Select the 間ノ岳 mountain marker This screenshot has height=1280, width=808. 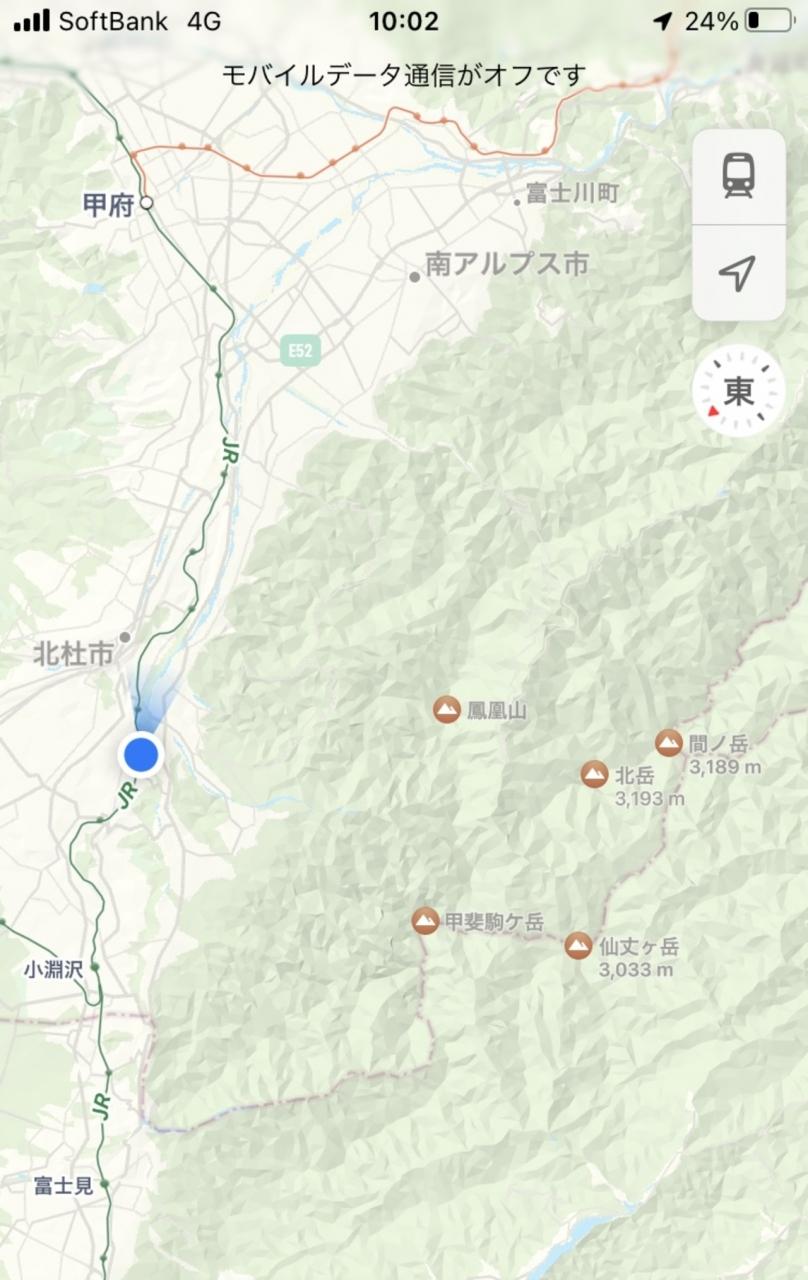(669, 743)
